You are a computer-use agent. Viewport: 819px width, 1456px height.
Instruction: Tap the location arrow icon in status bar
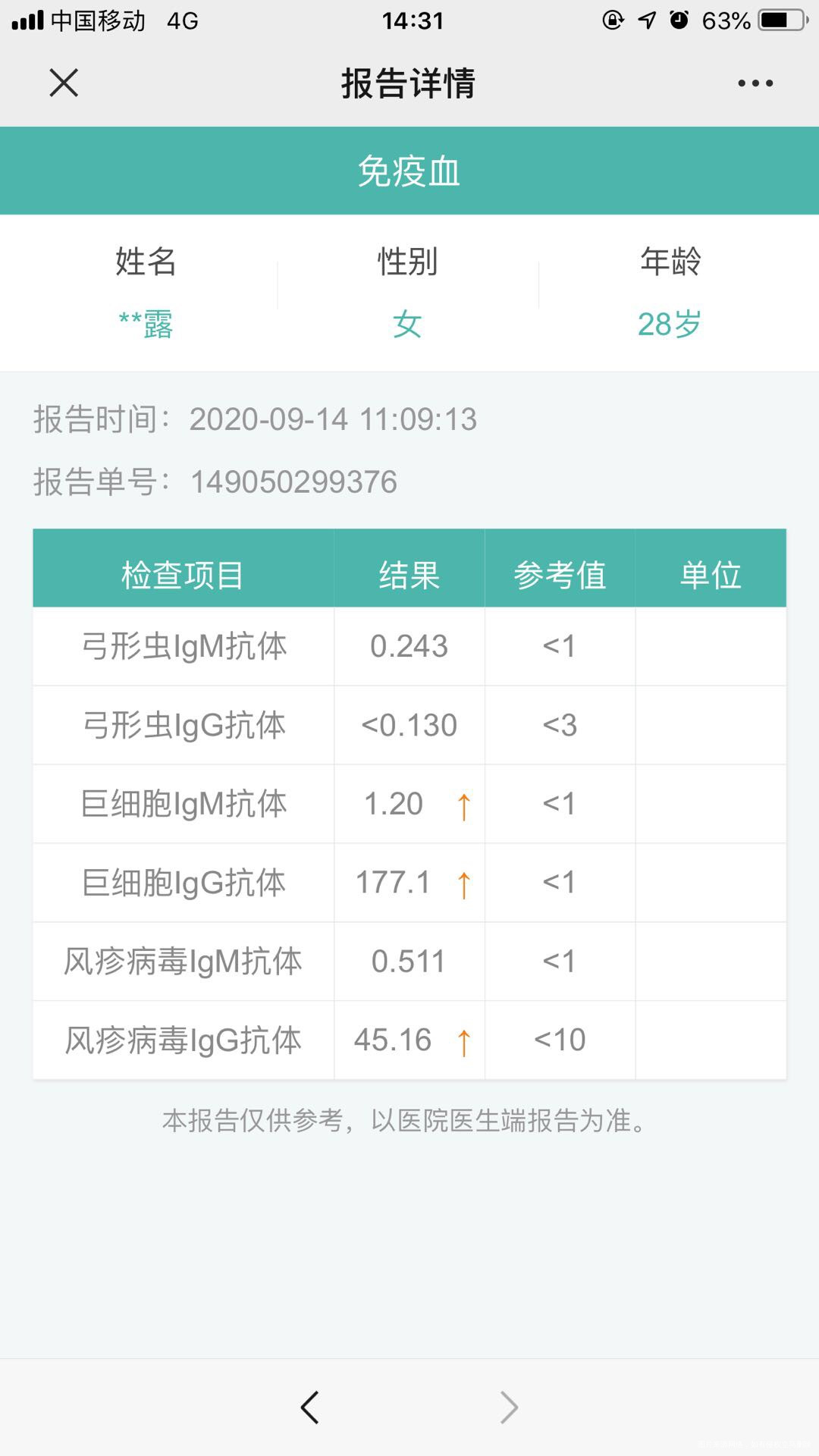point(648,20)
